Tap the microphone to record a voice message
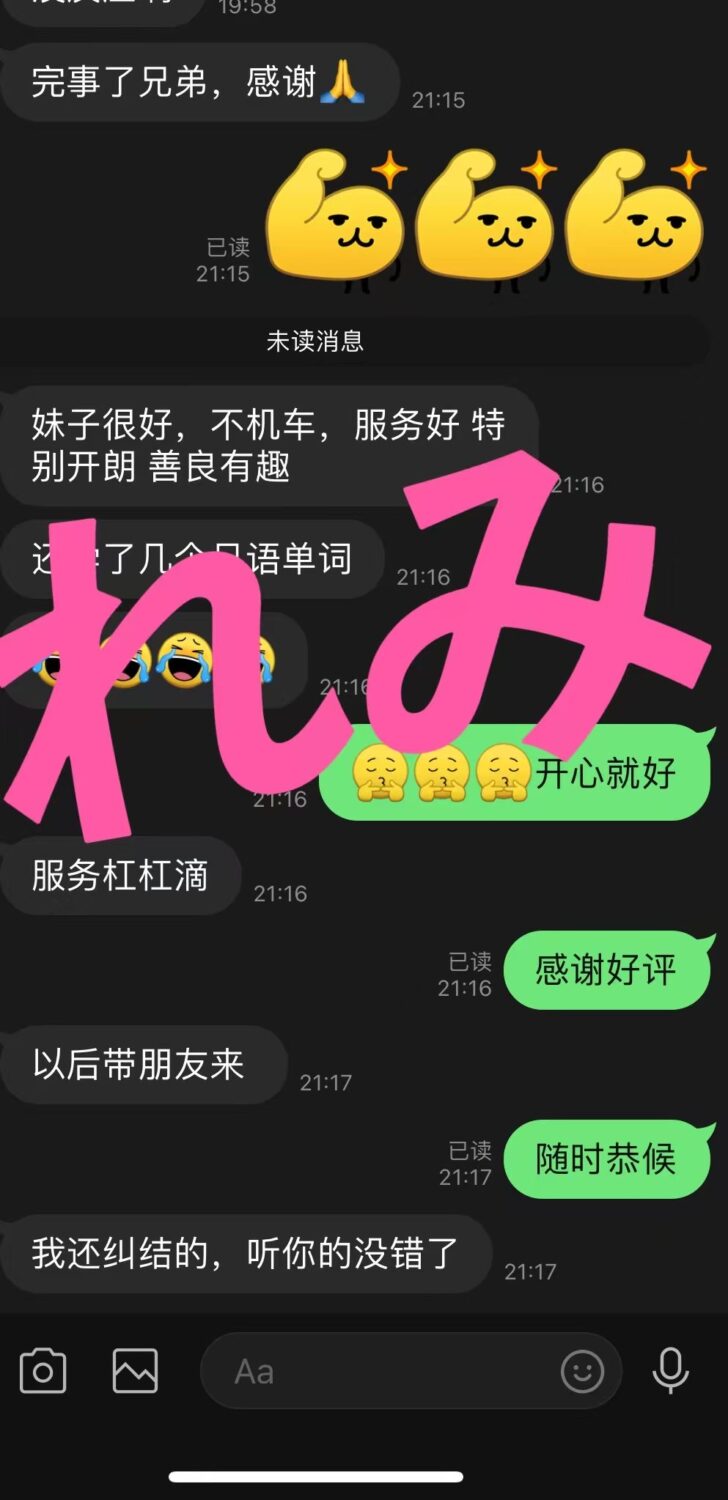This screenshot has height=1500, width=728. click(671, 1370)
